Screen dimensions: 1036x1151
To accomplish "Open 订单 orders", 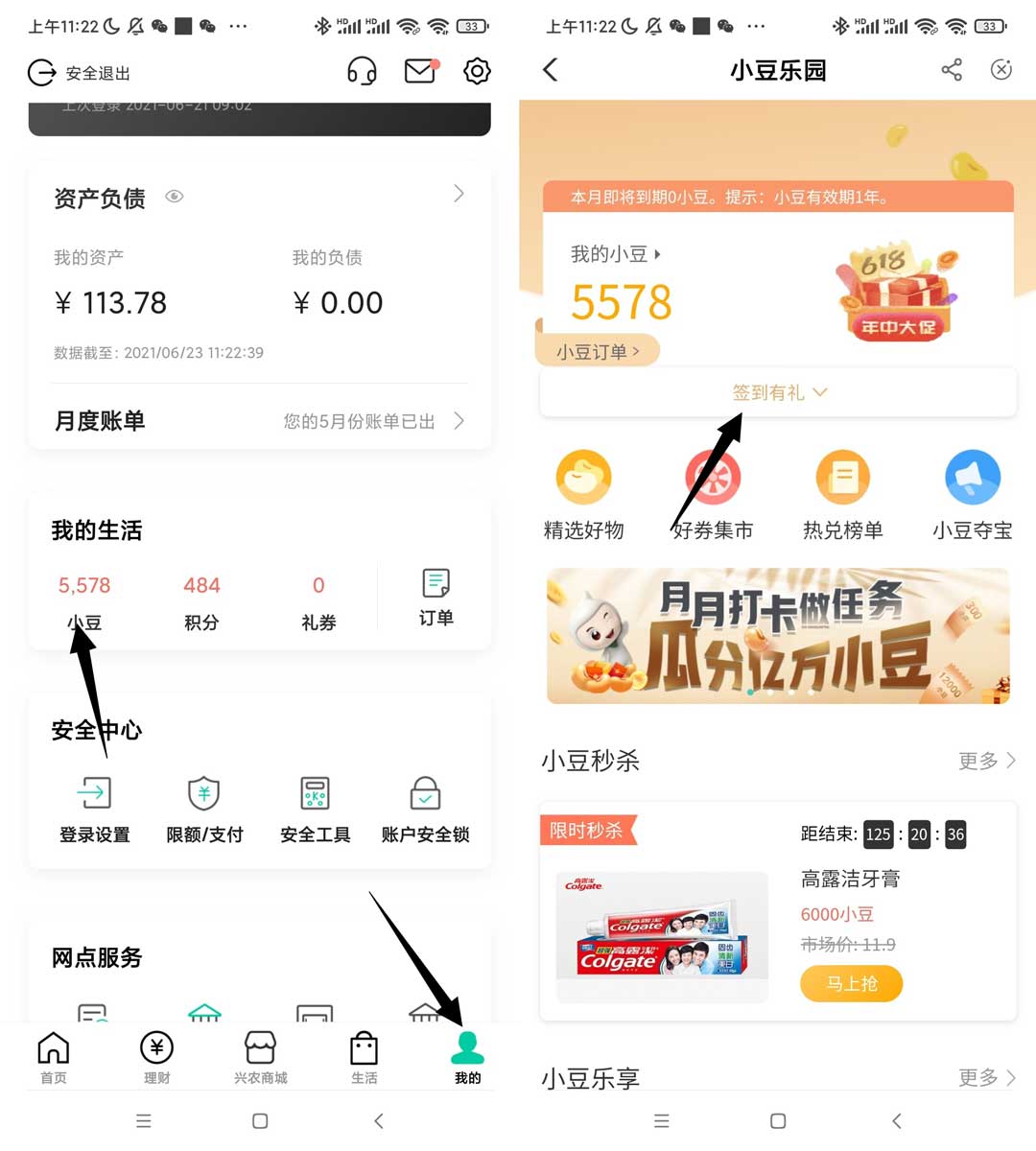I will pos(436,598).
